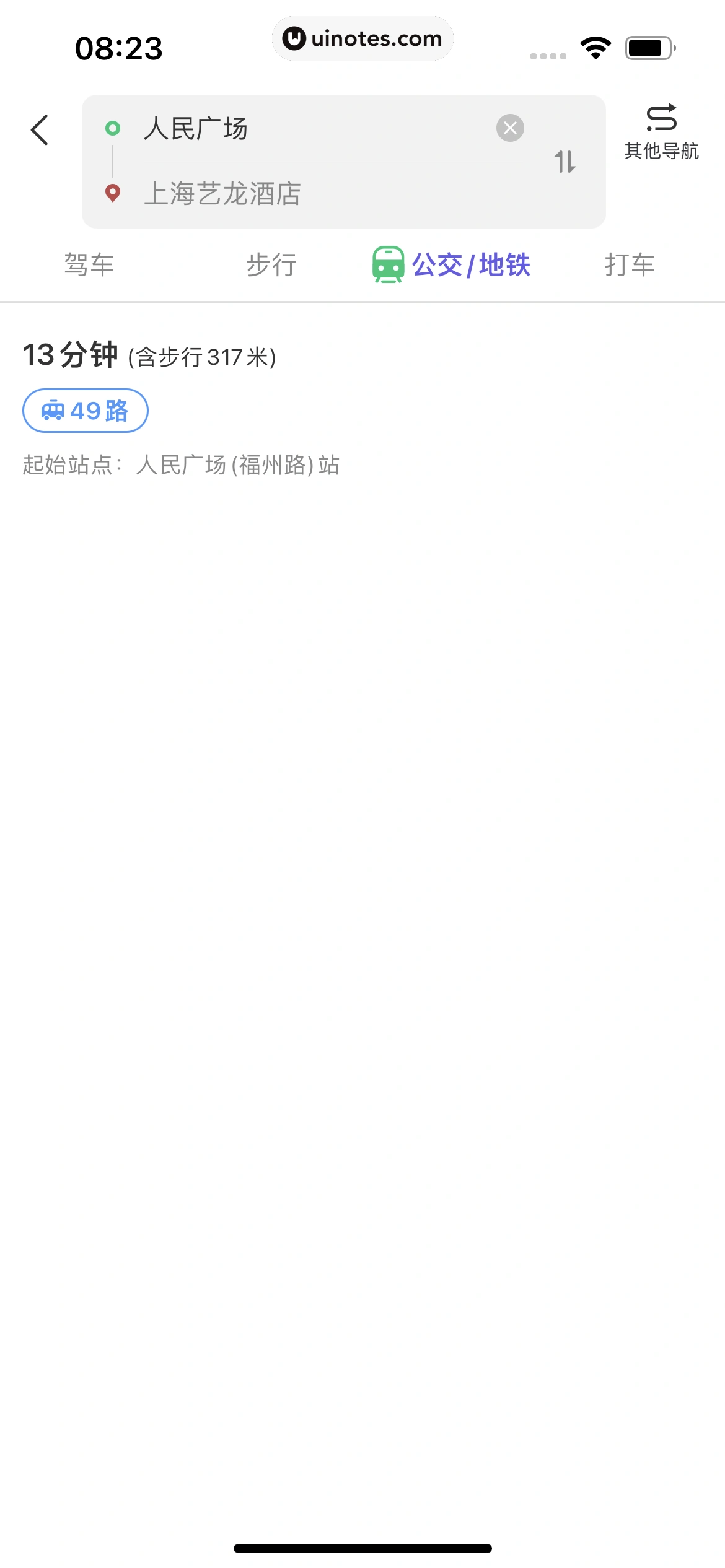Open 其他导航 options

(661, 132)
